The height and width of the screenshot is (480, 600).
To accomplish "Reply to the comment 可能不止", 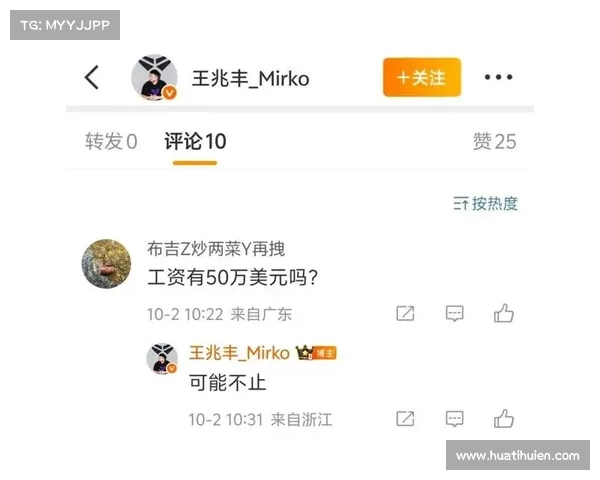I will click(x=455, y=419).
